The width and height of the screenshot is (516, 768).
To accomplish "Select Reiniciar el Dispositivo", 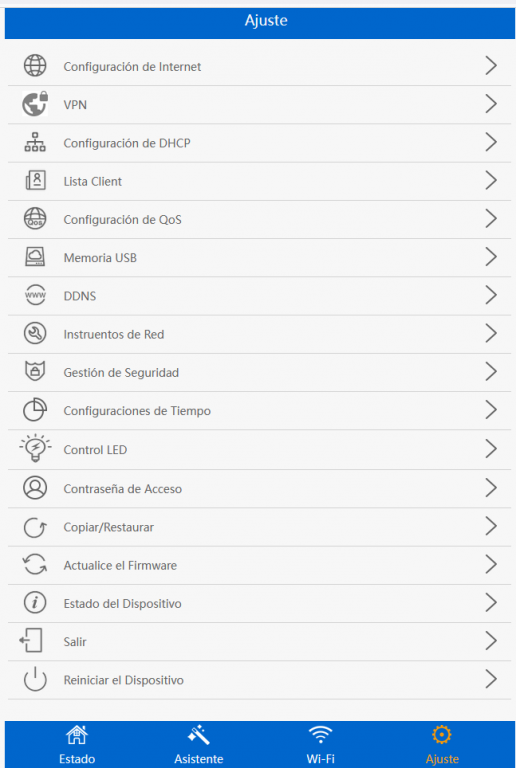I will [x=259, y=680].
